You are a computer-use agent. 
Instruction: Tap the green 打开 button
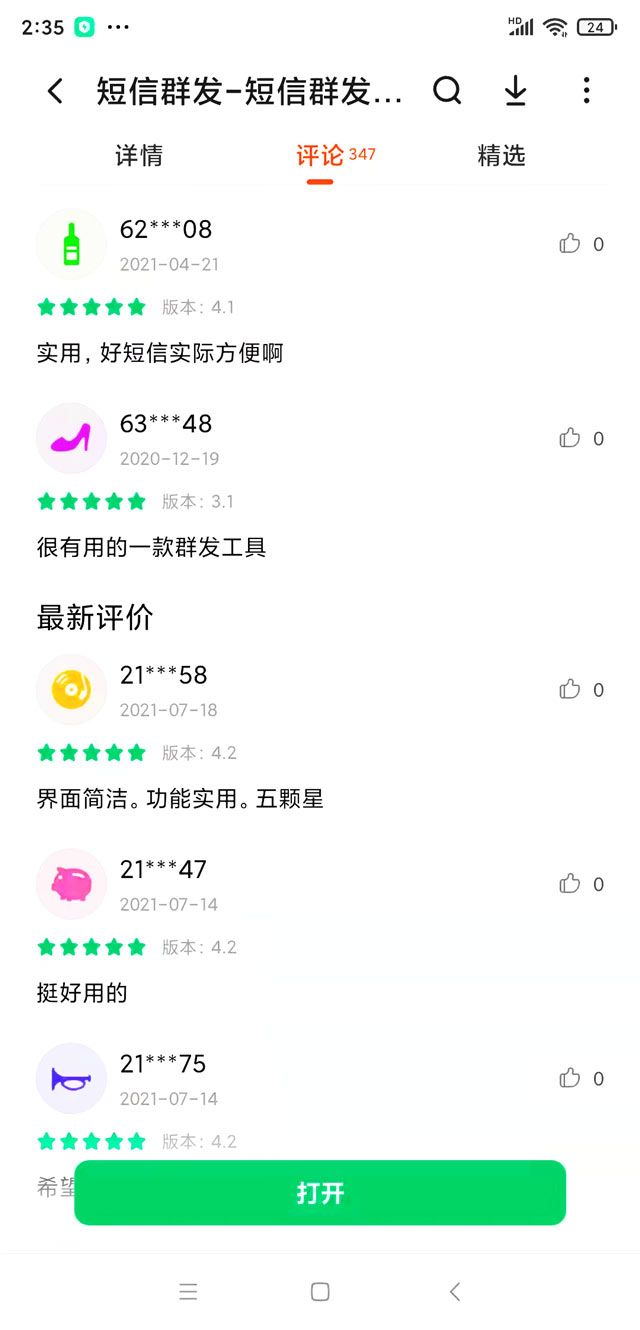[320, 1193]
